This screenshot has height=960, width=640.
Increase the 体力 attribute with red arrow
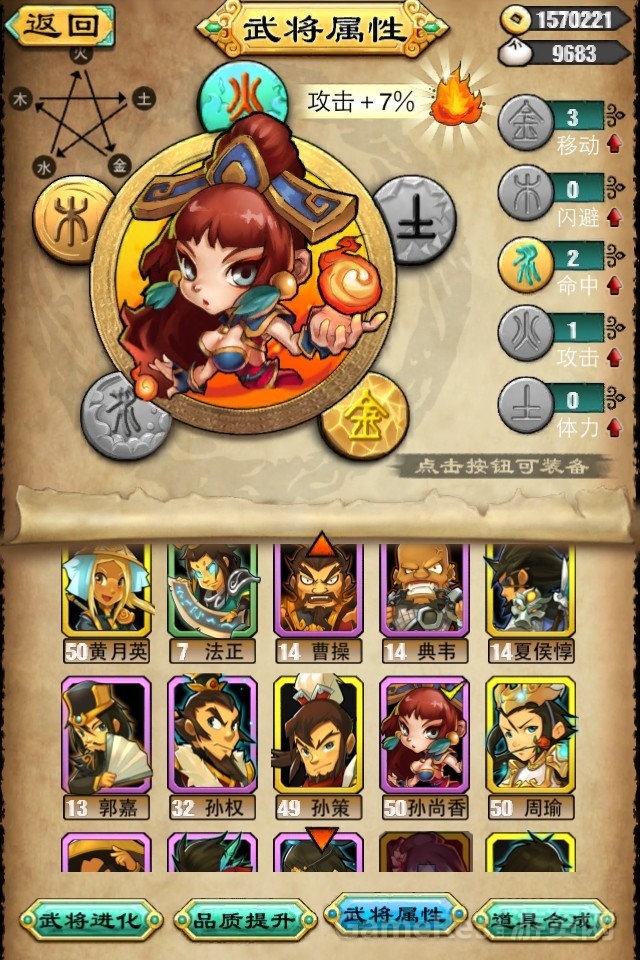point(615,427)
